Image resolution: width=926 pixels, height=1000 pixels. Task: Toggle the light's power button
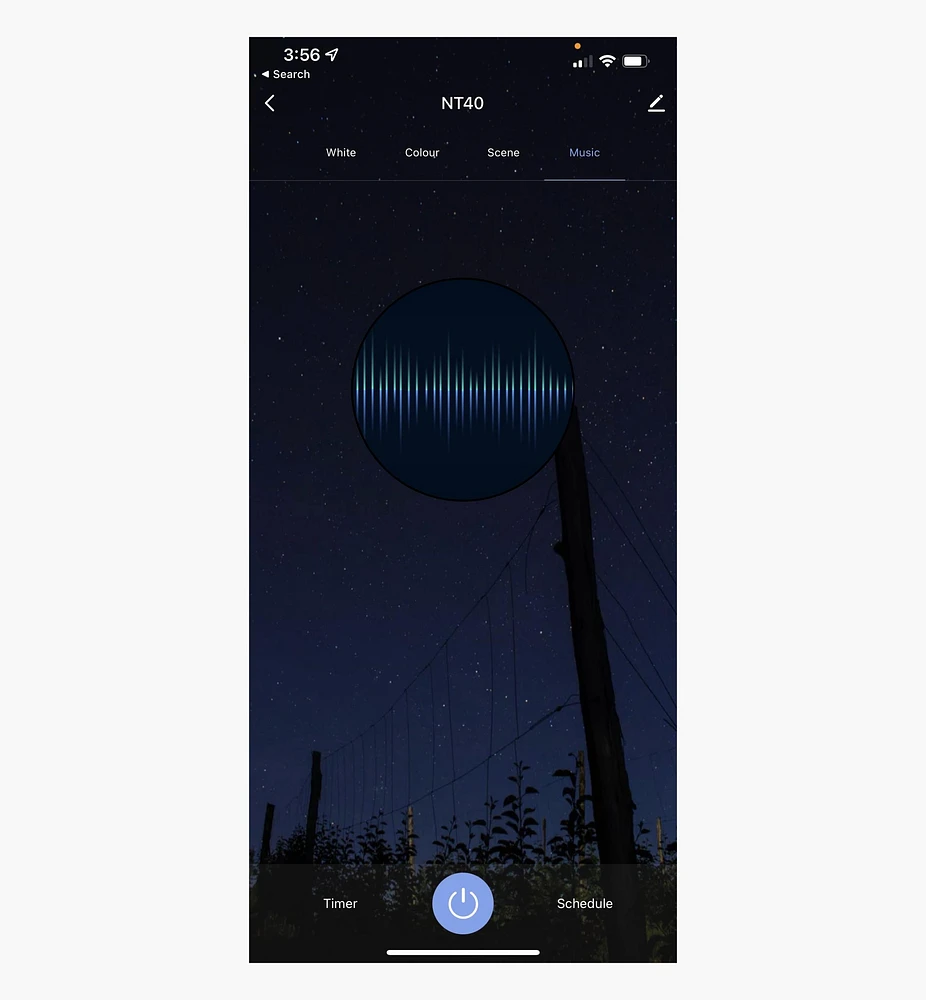click(463, 903)
